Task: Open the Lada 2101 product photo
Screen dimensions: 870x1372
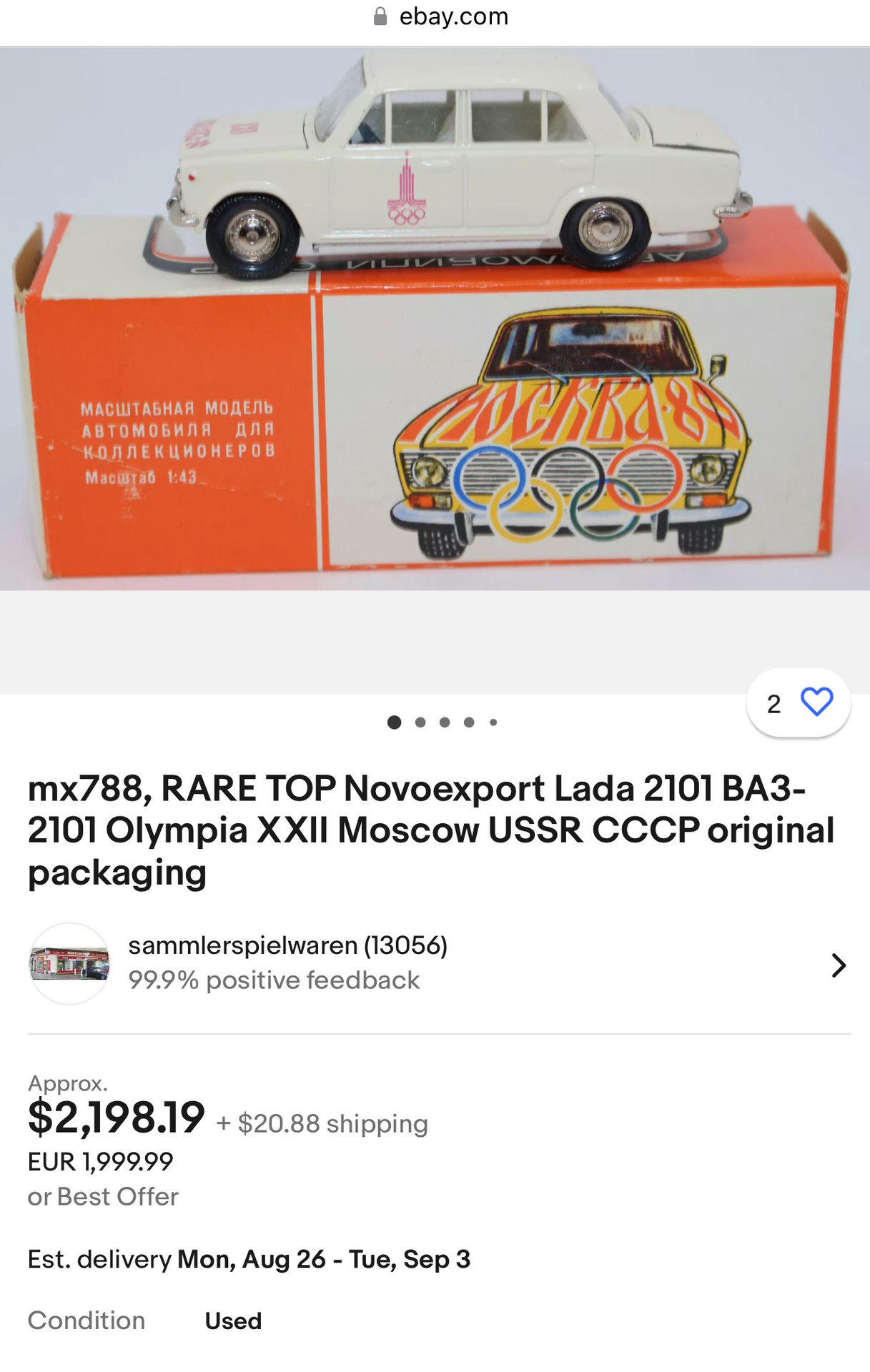Action: pyautogui.click(x=435, y=319)
